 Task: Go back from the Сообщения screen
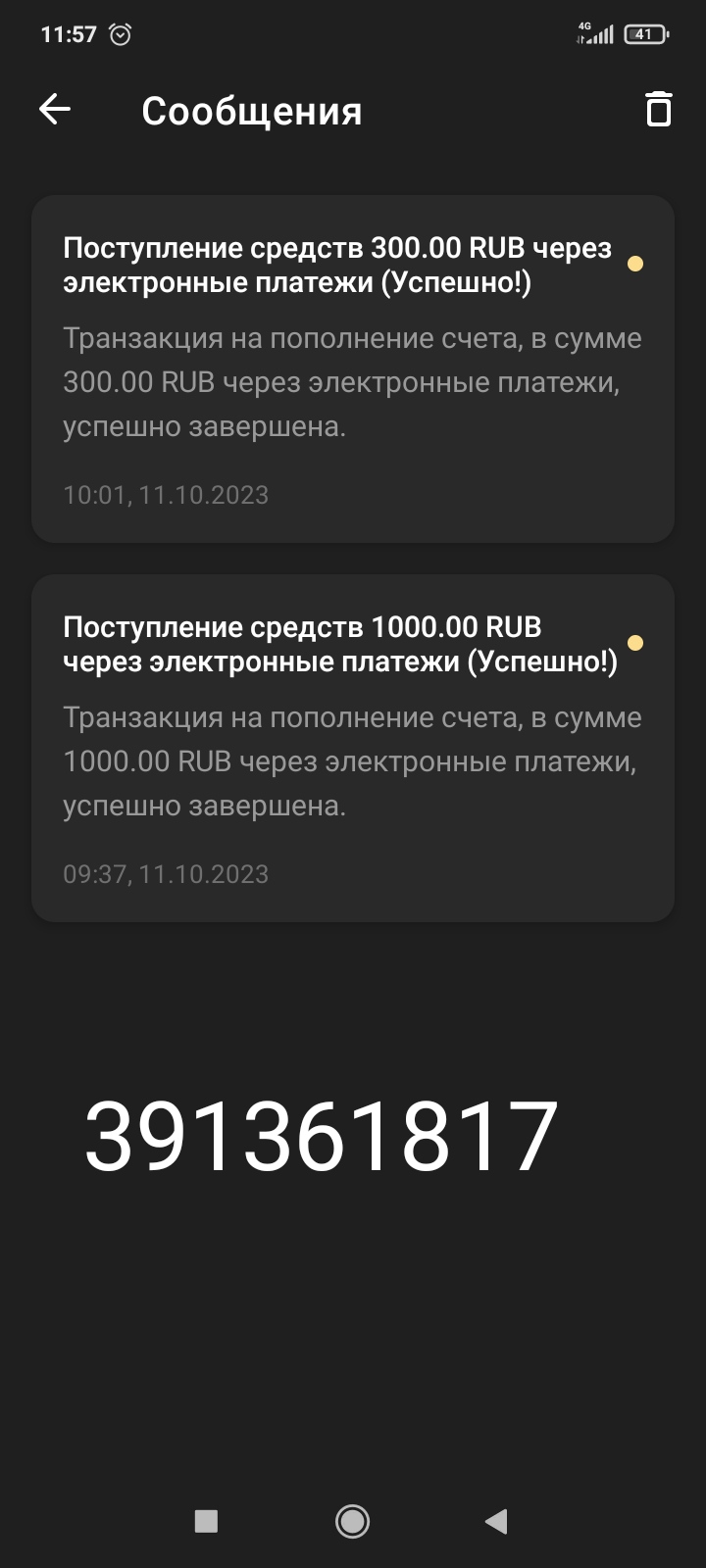[x=55, y=110]
